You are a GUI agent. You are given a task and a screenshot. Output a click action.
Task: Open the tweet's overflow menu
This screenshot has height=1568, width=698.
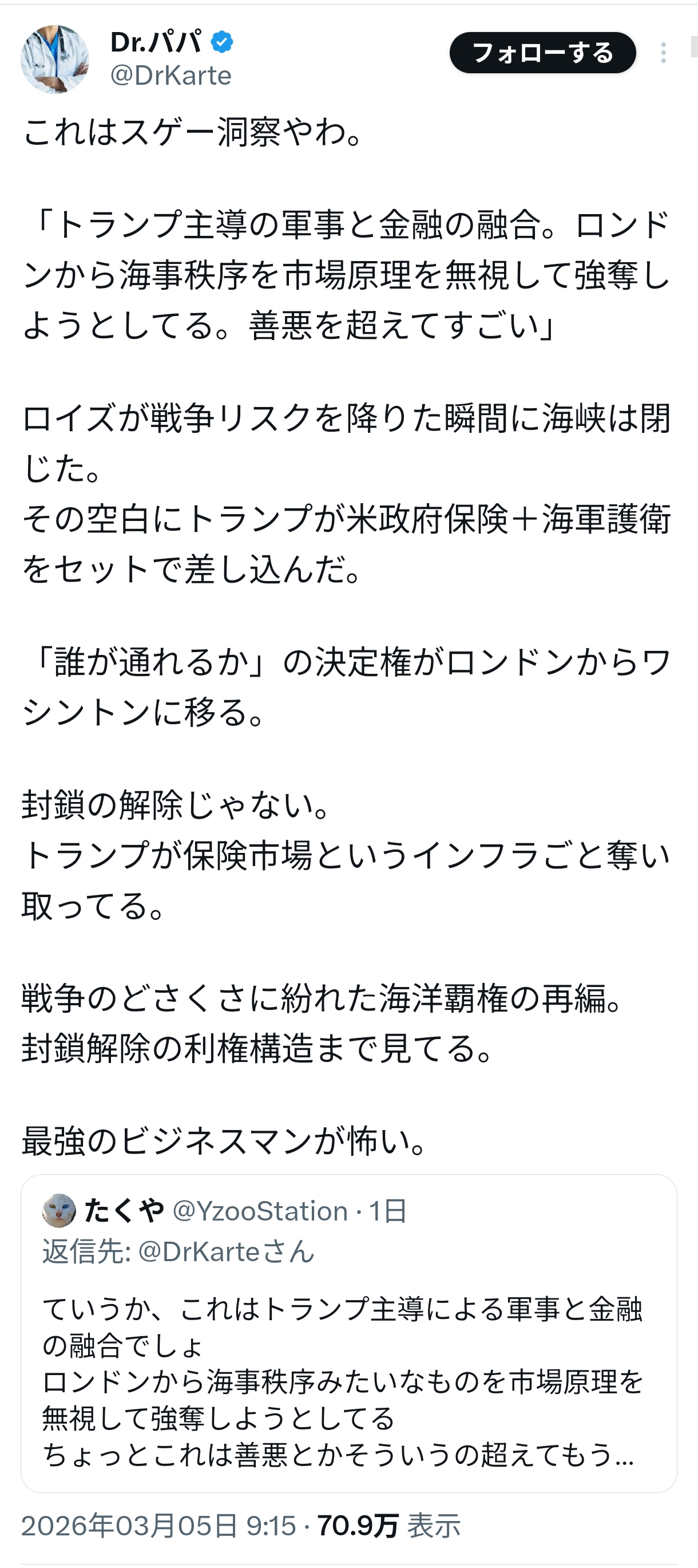(x=663, y=53)
